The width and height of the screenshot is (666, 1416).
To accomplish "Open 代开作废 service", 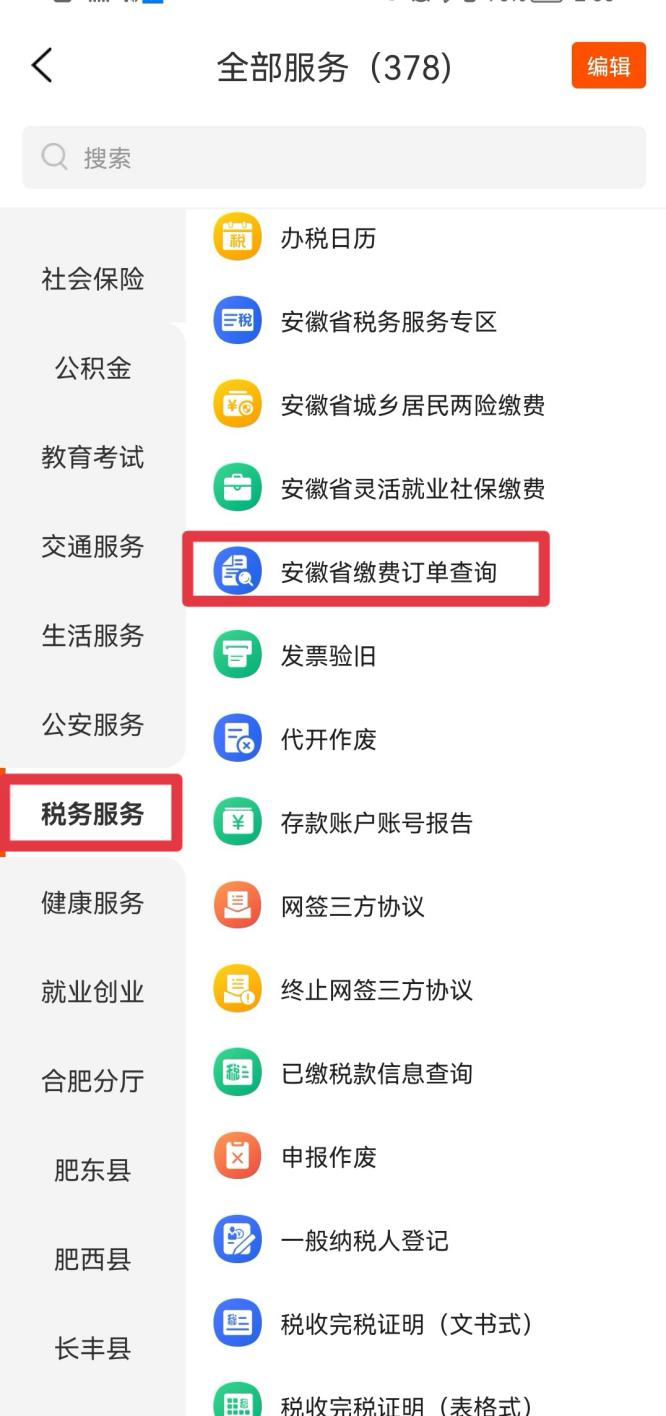I will (328, 739).
